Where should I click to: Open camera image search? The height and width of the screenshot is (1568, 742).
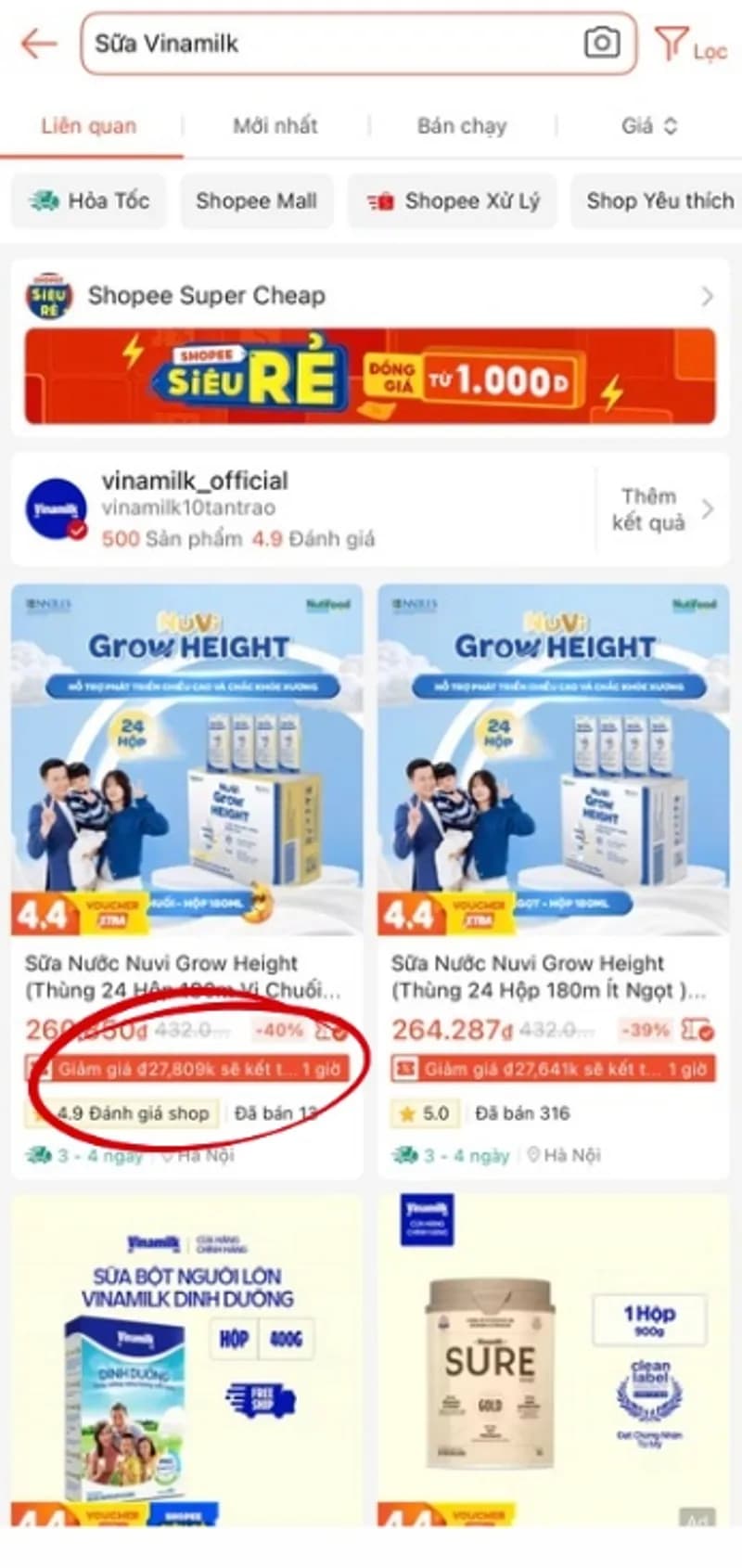601,43
